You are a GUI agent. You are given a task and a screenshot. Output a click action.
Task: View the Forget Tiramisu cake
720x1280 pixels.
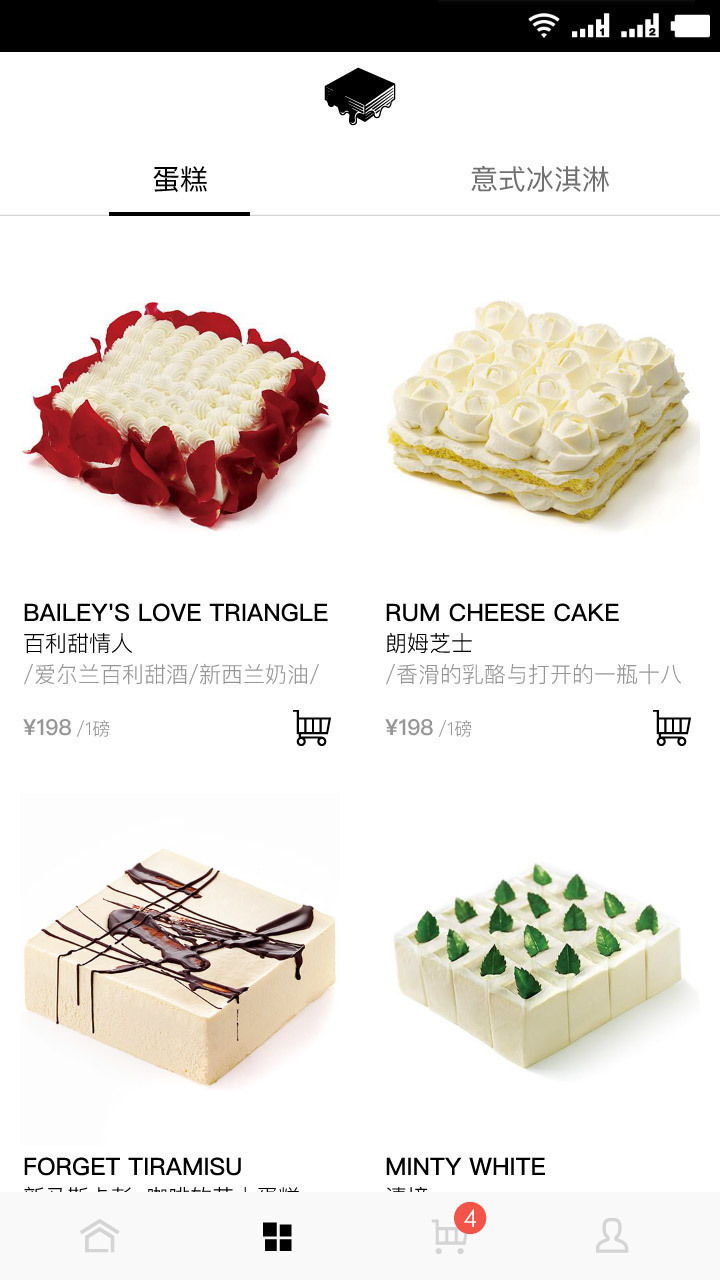point(180,965)
